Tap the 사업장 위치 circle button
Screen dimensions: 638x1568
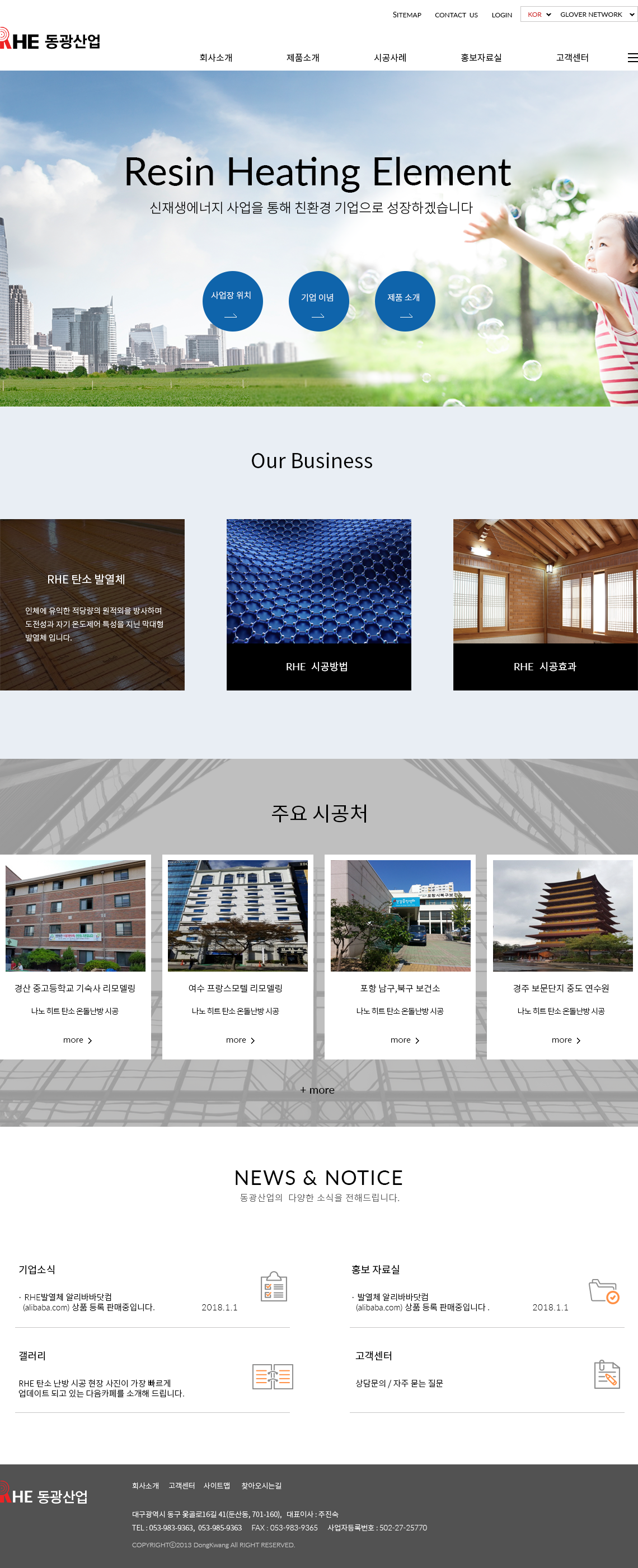coord(232,301)
